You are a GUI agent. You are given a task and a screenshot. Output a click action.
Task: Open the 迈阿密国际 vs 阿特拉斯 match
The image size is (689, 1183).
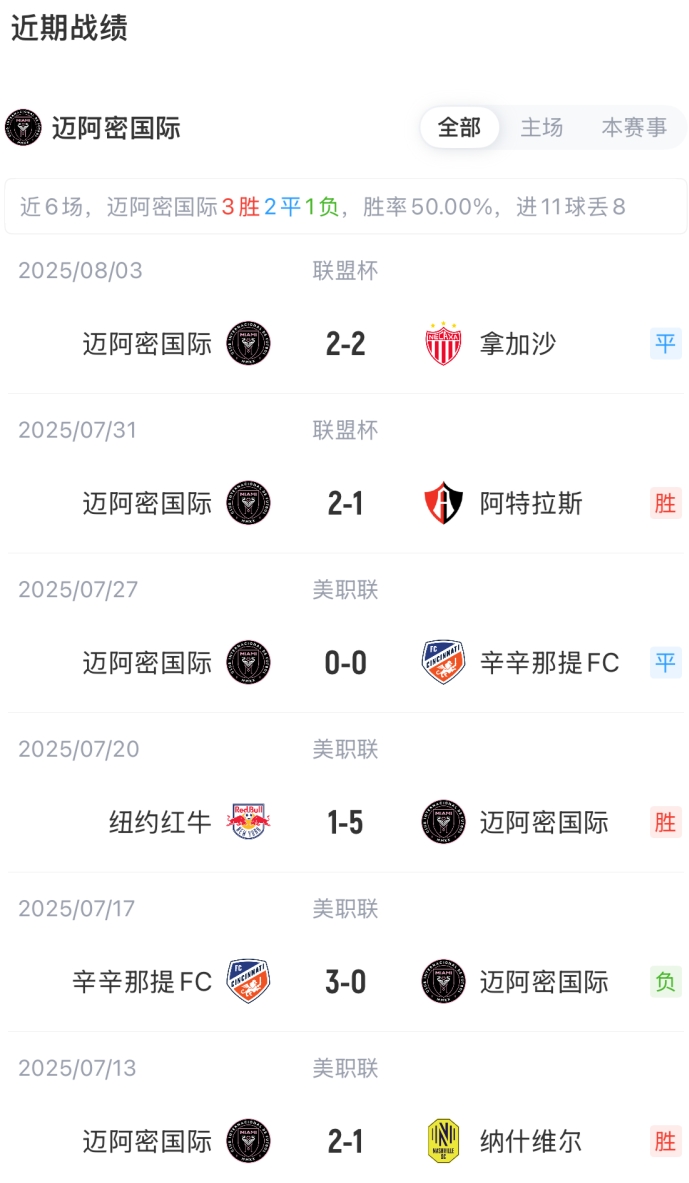tap(345, 503)
